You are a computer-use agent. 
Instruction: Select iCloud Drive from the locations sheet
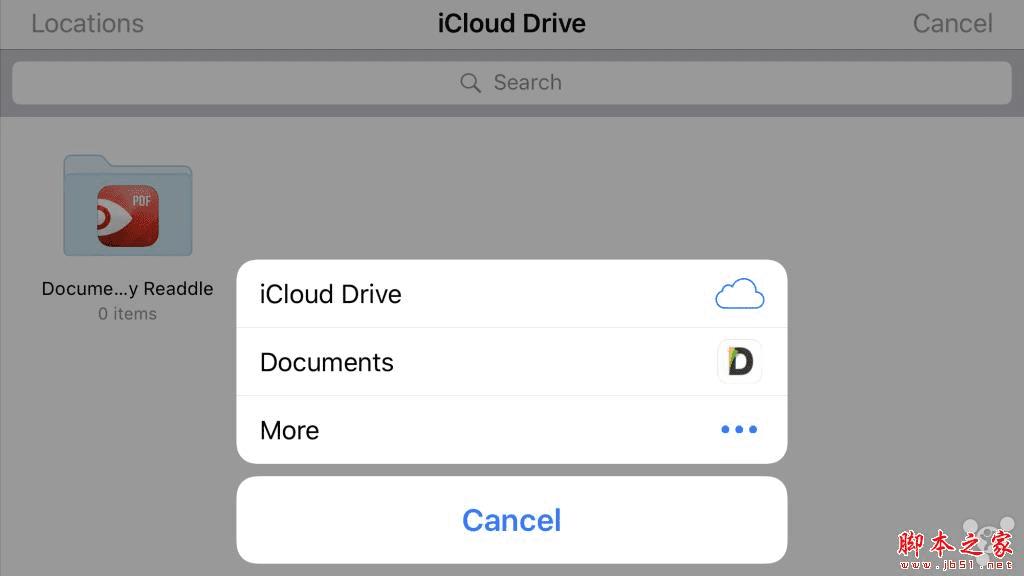click(511, 294)
